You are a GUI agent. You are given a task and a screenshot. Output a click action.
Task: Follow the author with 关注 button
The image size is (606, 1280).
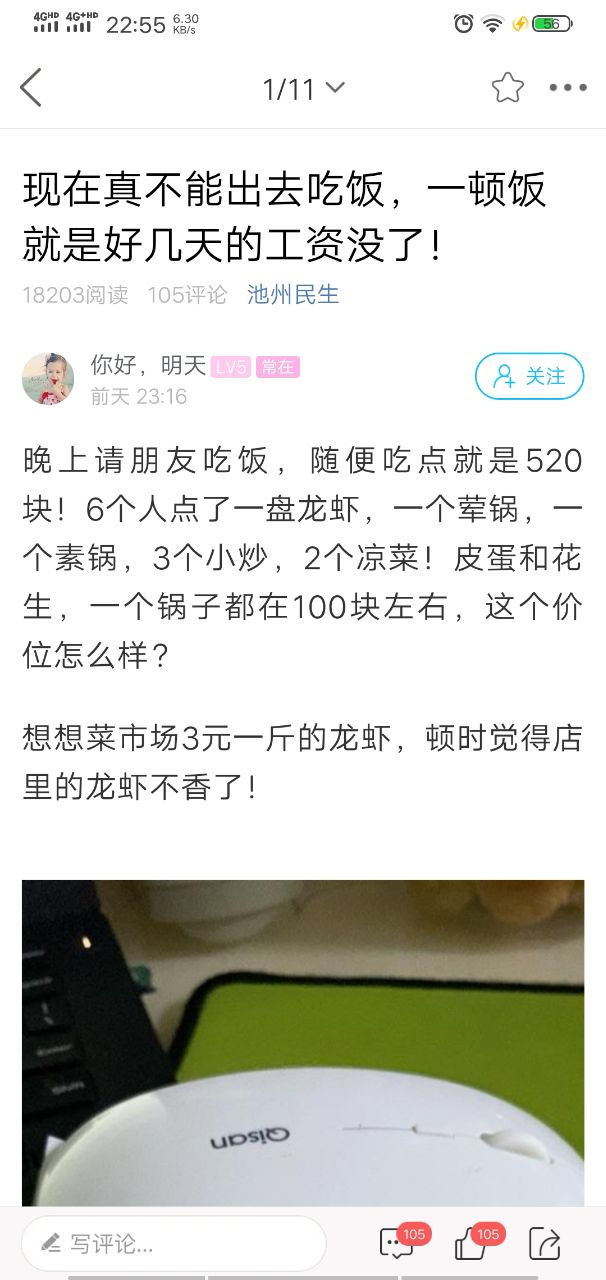tap(529, 376)
